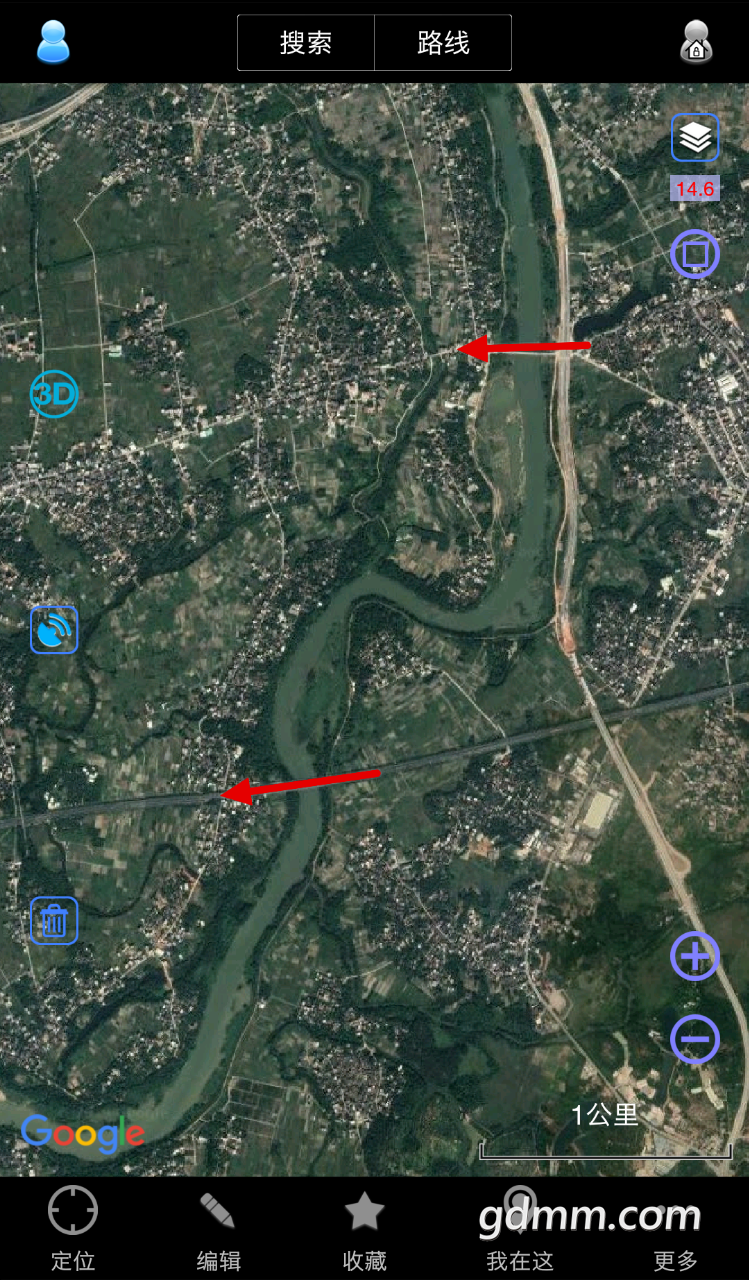Switch to the 搜索 segment
The width and height of the screenshot is (749, 1280).
[306, 43]
